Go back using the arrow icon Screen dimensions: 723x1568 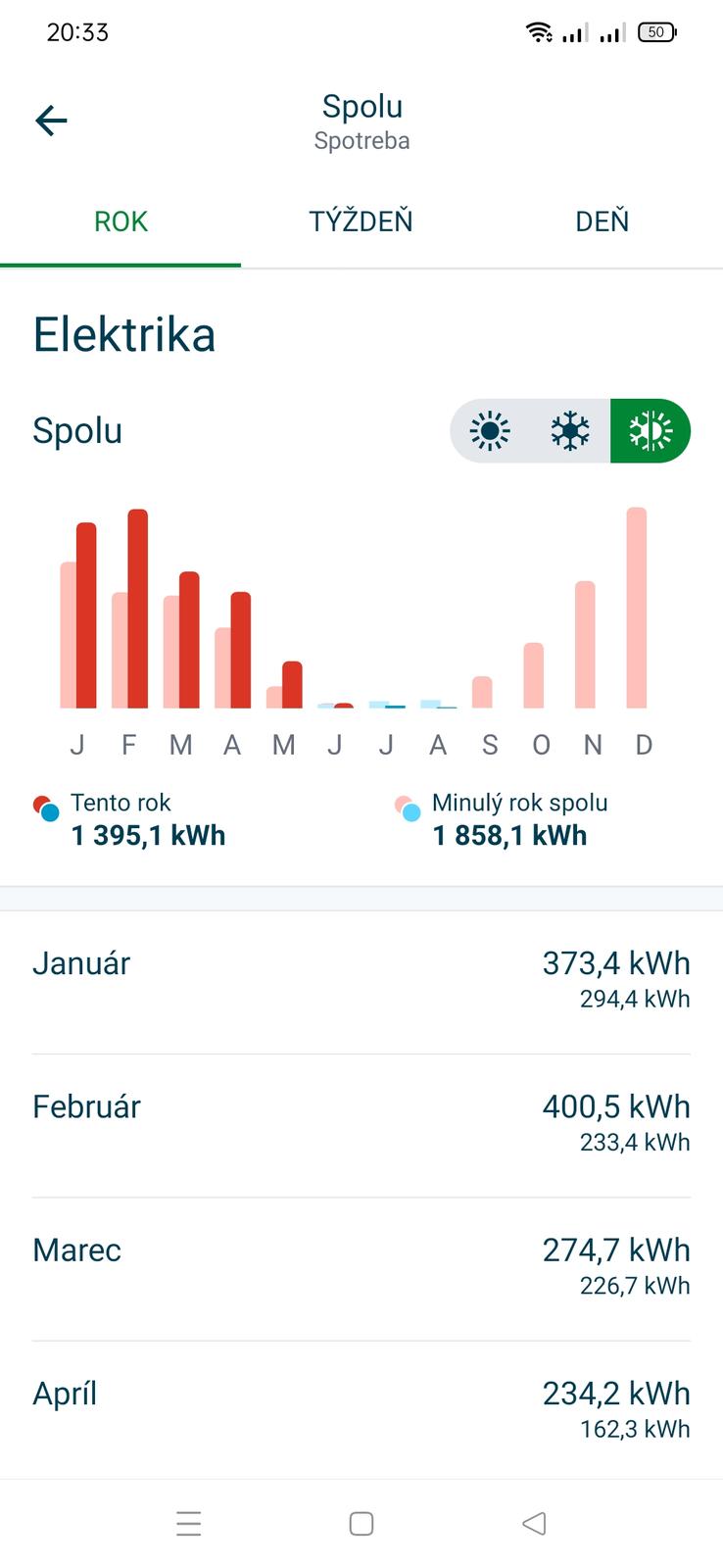point(51,121)
